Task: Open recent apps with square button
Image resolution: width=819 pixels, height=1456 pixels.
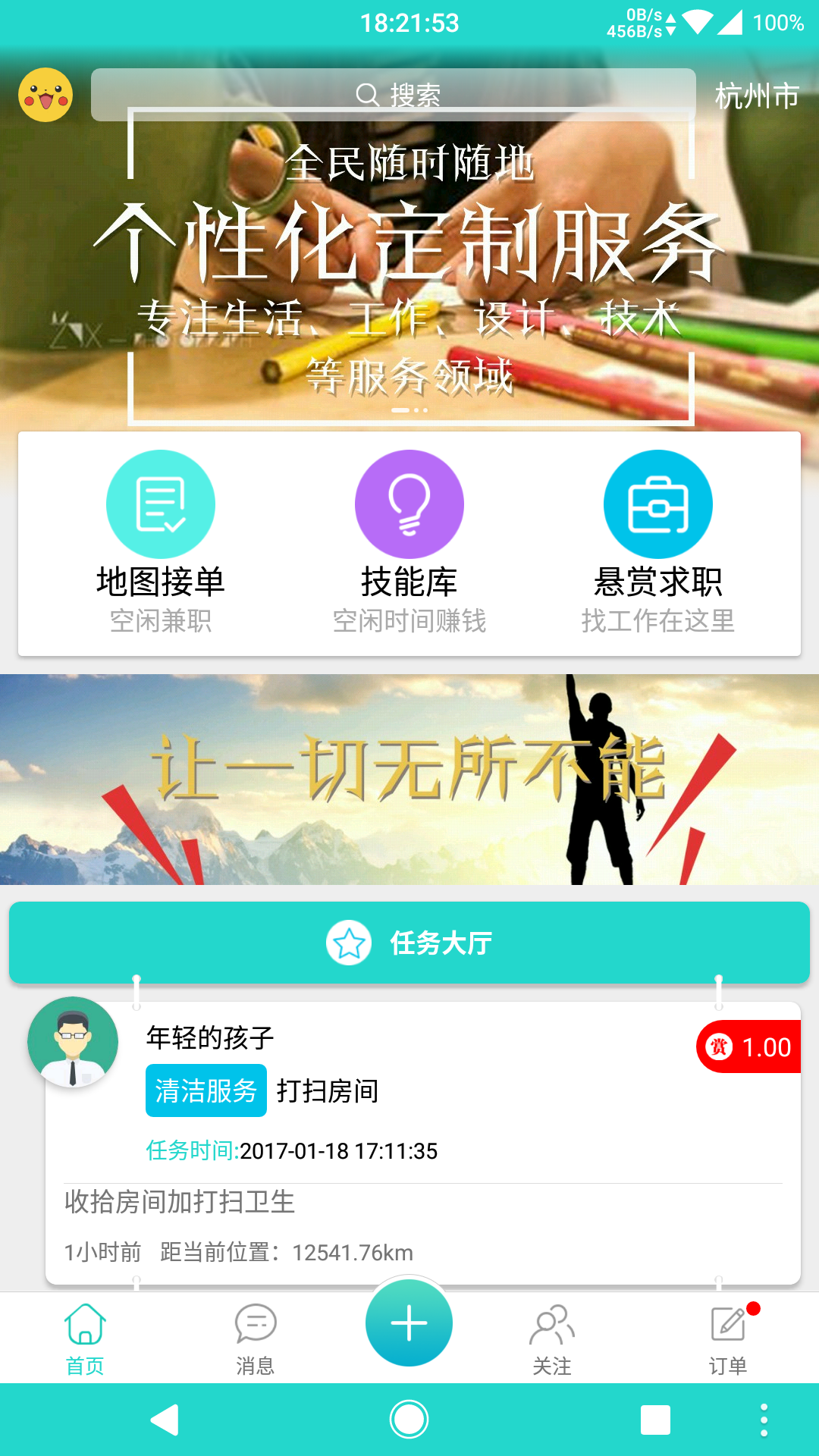Action: [655, 1420]
